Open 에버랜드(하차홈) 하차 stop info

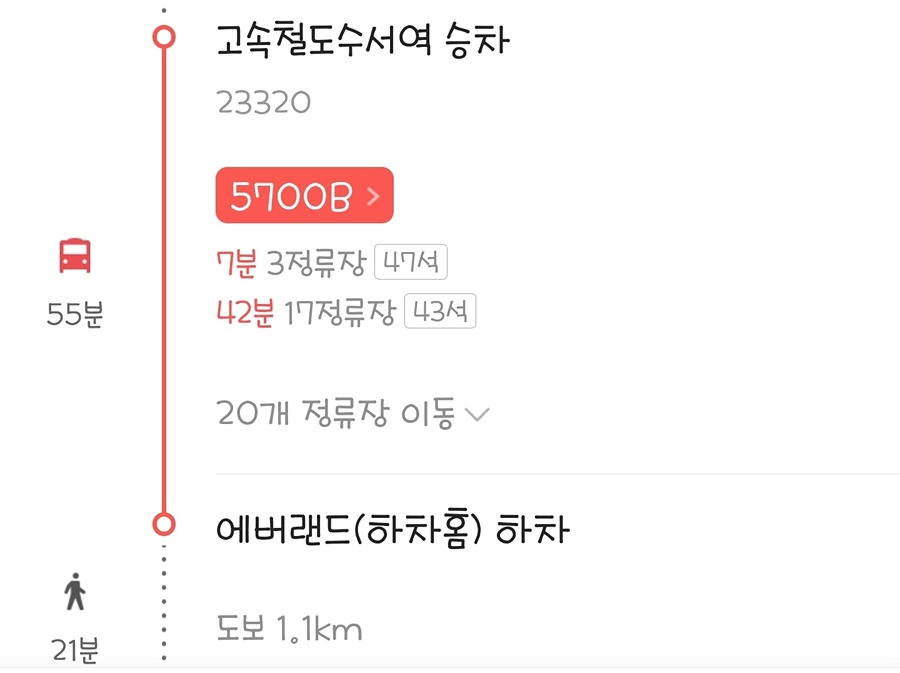pos(392,530)
